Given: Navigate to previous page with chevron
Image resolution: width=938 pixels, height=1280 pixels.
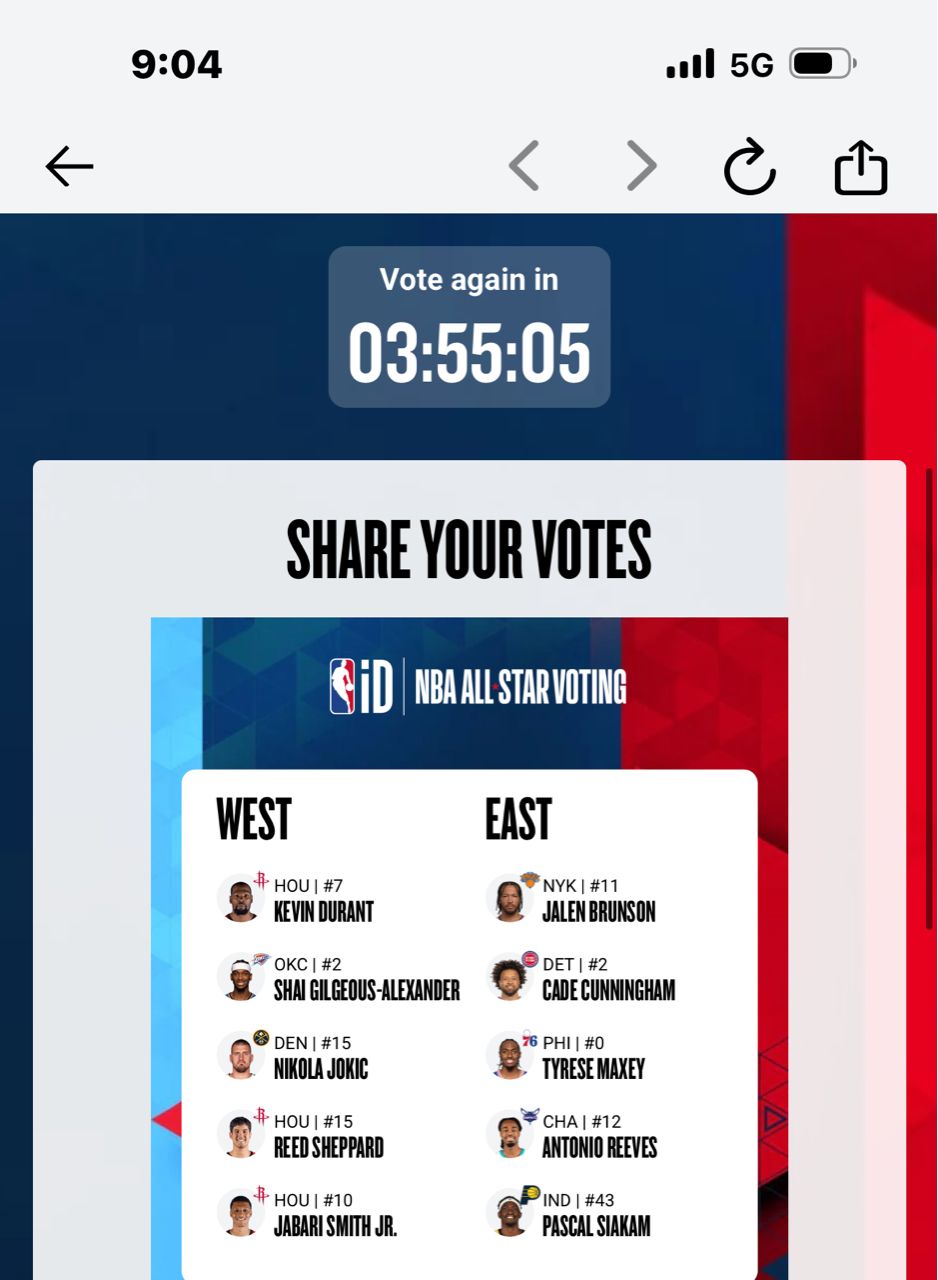Looking at the screenshot, I should (525, 166).
